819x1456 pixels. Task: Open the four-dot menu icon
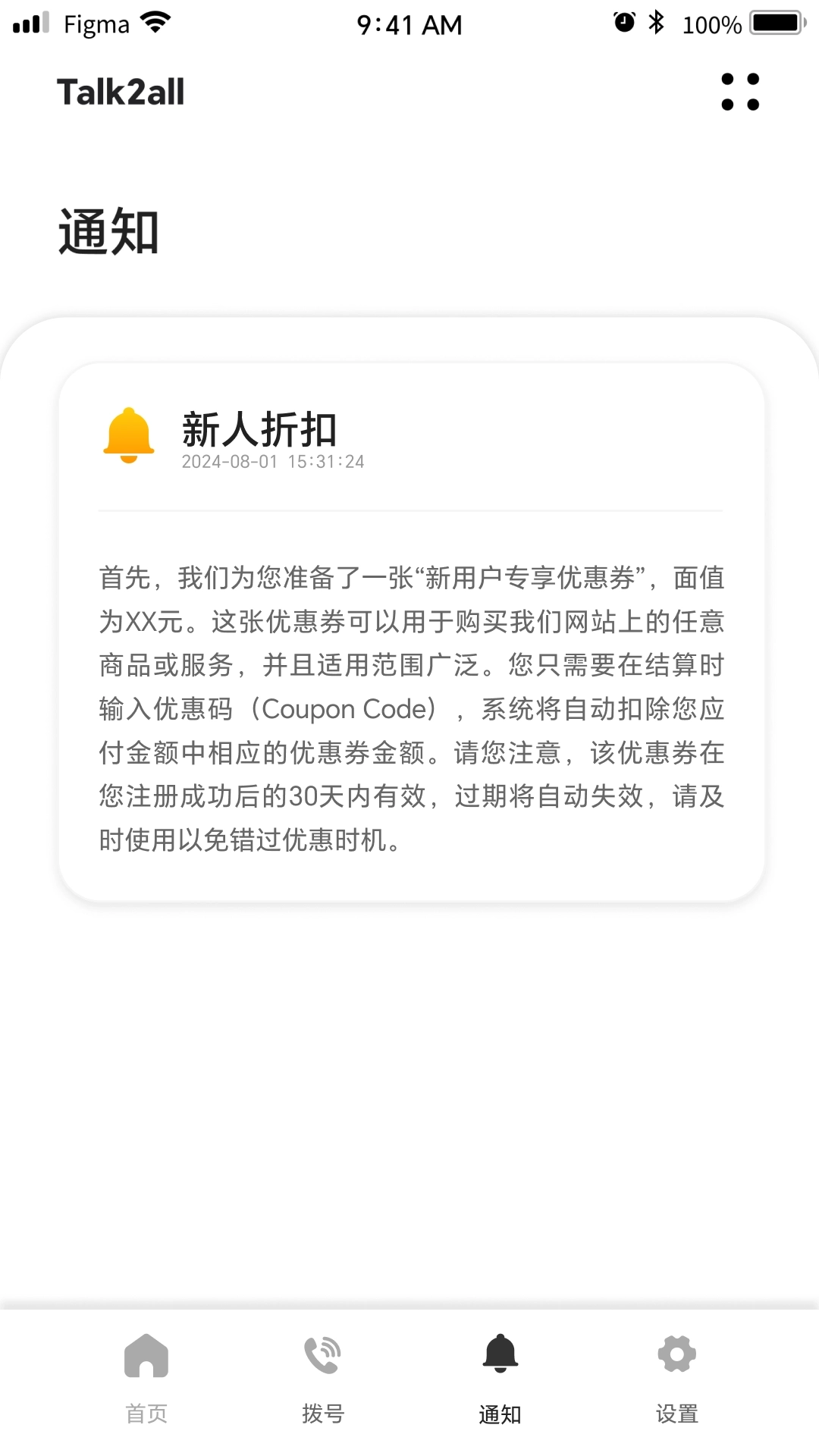(740, 92)
